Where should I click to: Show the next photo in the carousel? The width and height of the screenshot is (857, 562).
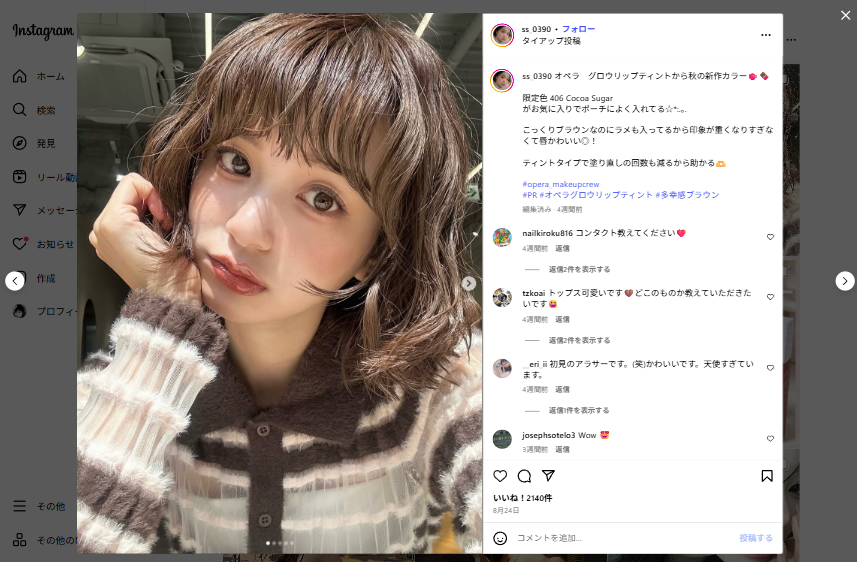point(468,284)
